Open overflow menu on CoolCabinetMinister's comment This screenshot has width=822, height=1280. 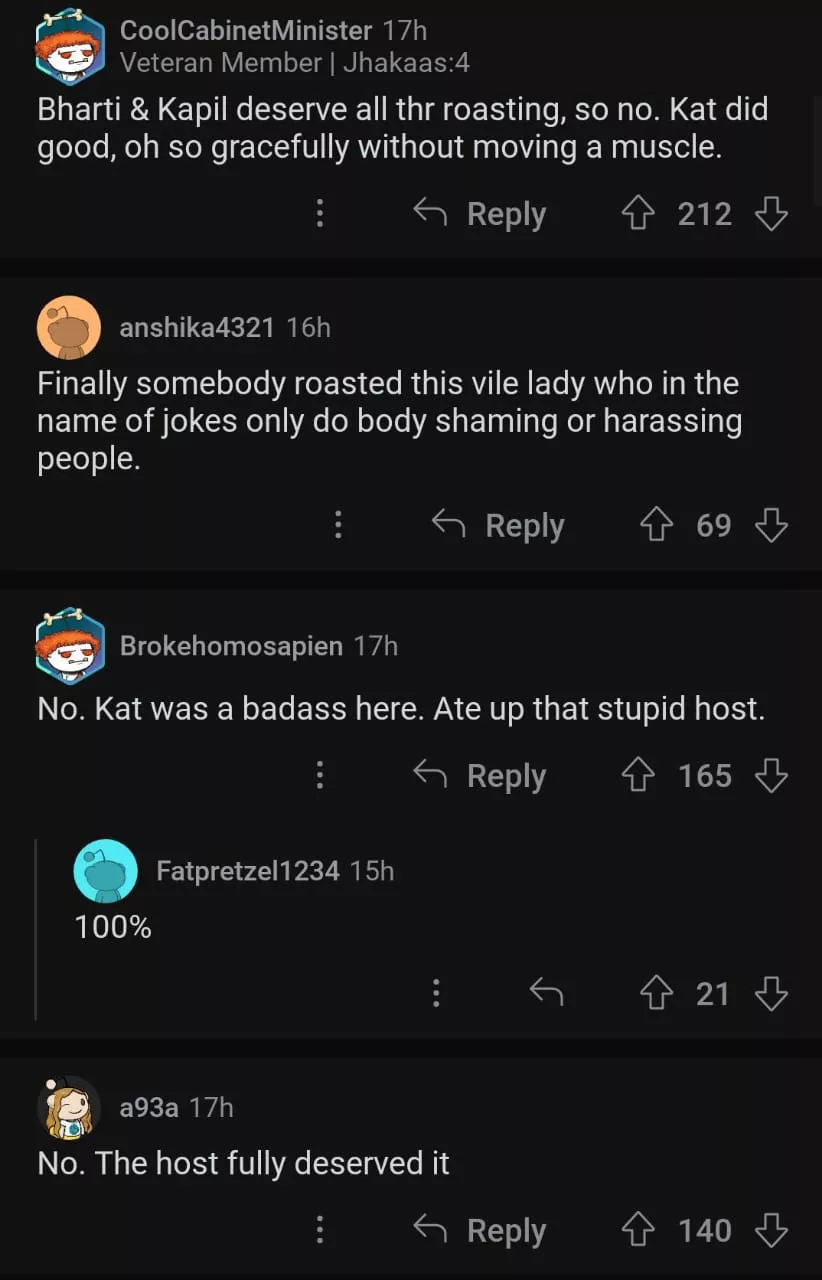click(x=320, y=213)
